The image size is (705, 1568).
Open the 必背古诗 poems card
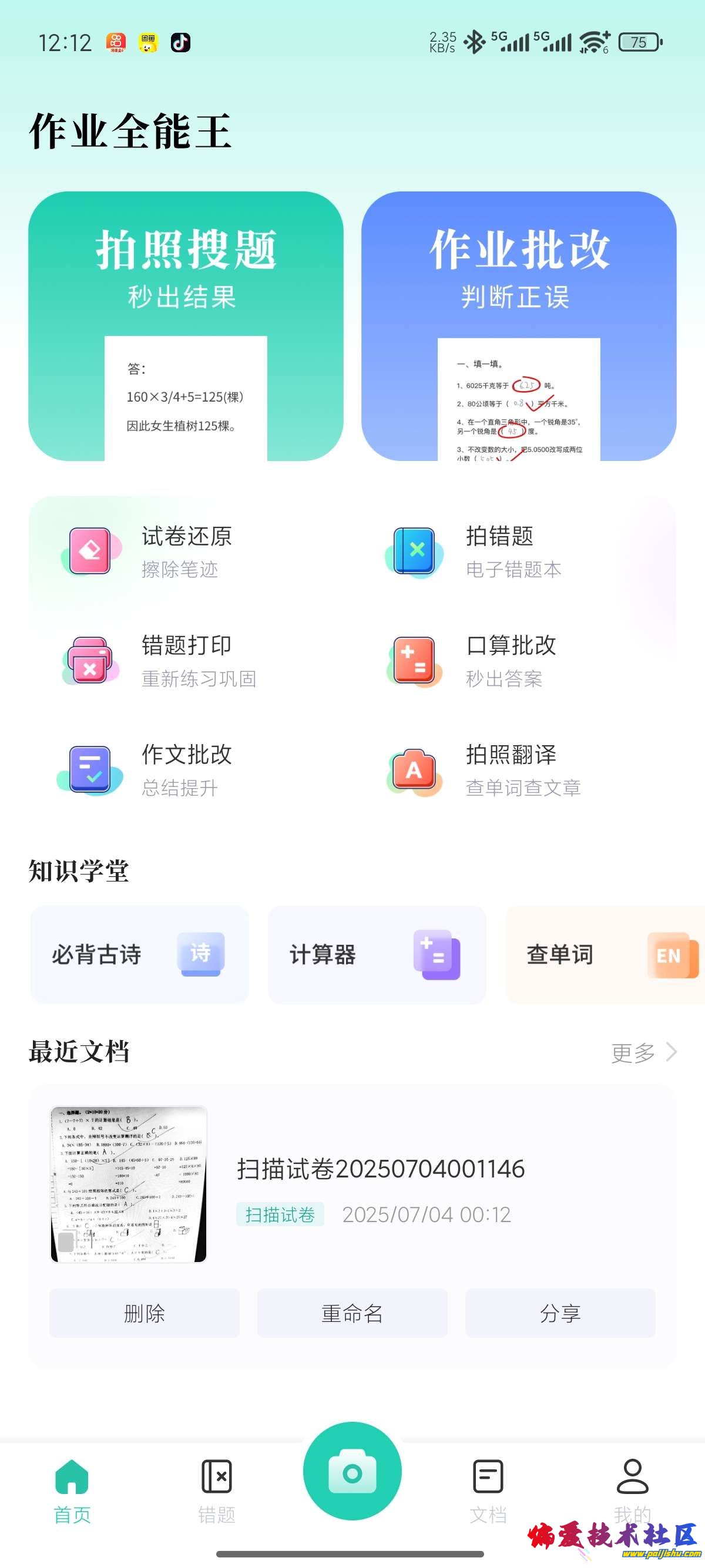coord(139,954)
